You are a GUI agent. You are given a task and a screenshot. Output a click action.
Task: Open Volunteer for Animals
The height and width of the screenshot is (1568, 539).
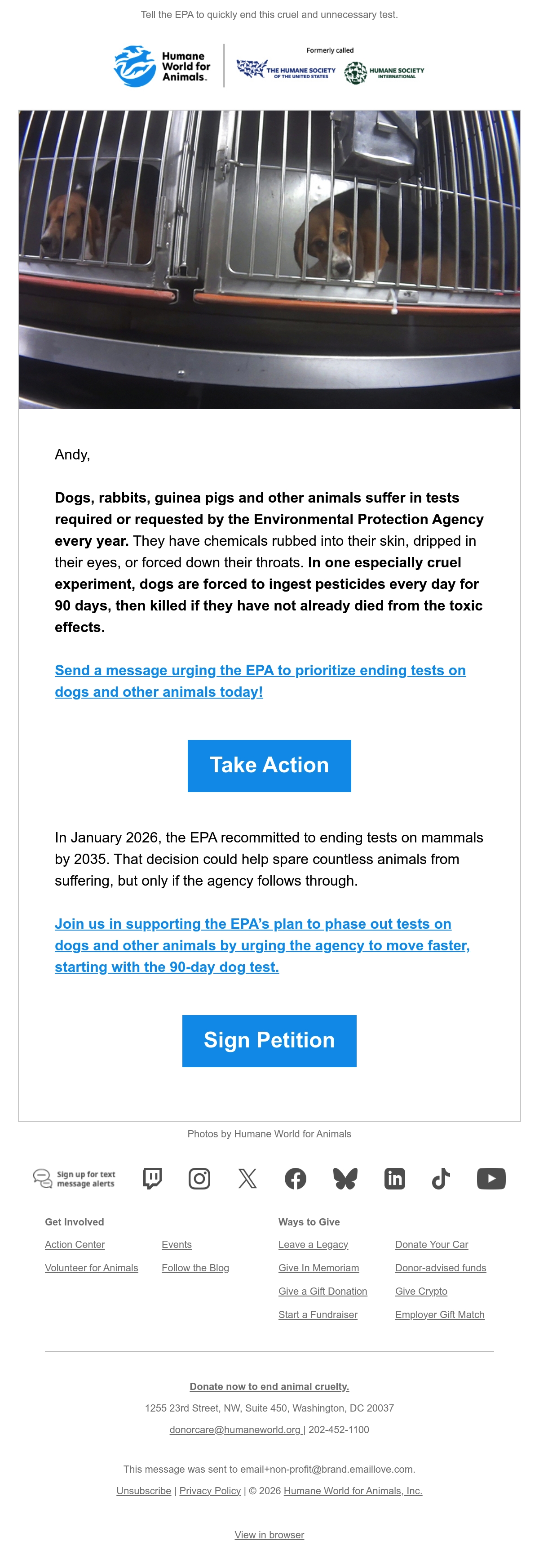[x=91, y=1267]
